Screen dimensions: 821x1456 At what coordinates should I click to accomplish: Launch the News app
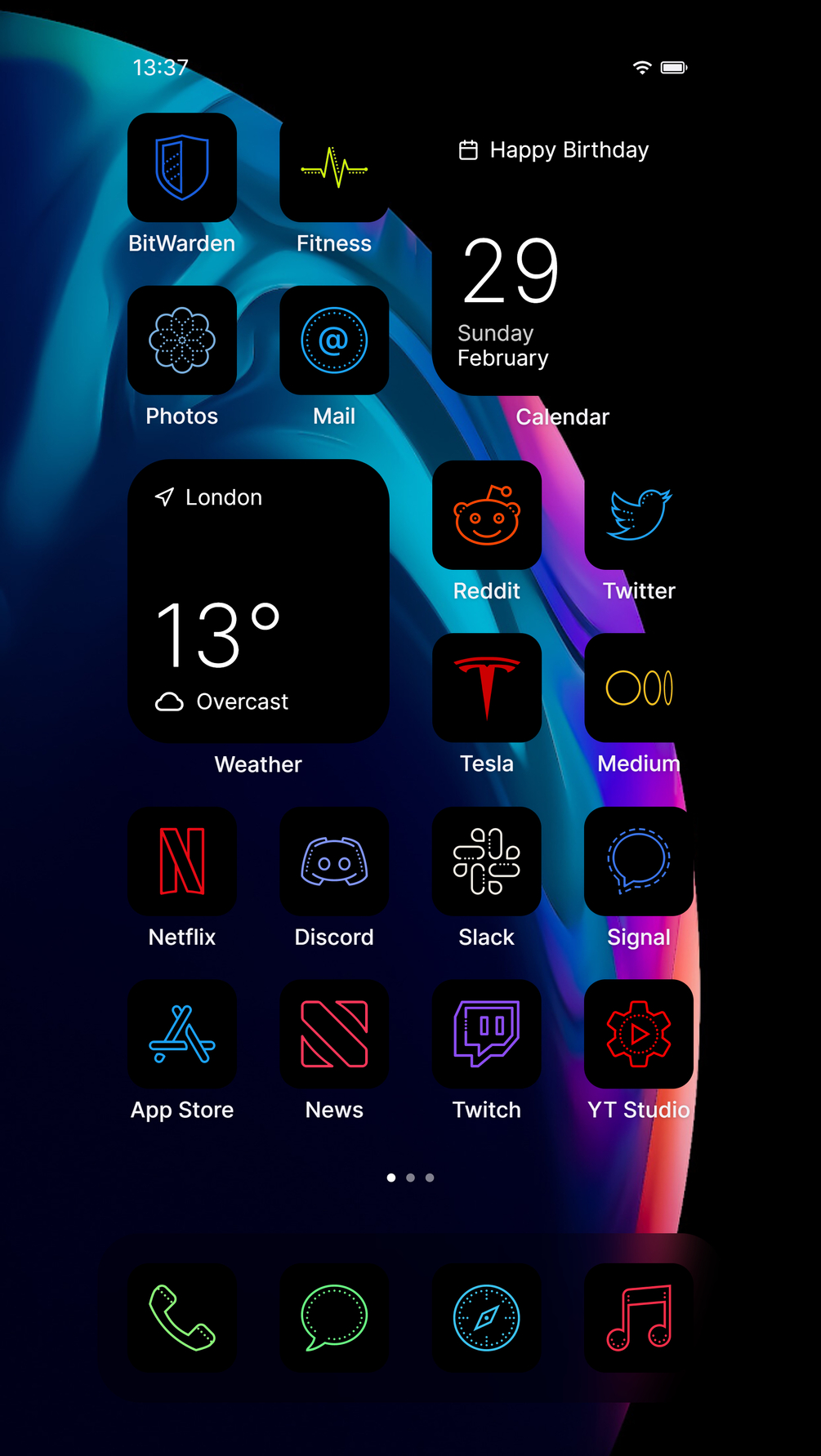[x=334, y=1034]
